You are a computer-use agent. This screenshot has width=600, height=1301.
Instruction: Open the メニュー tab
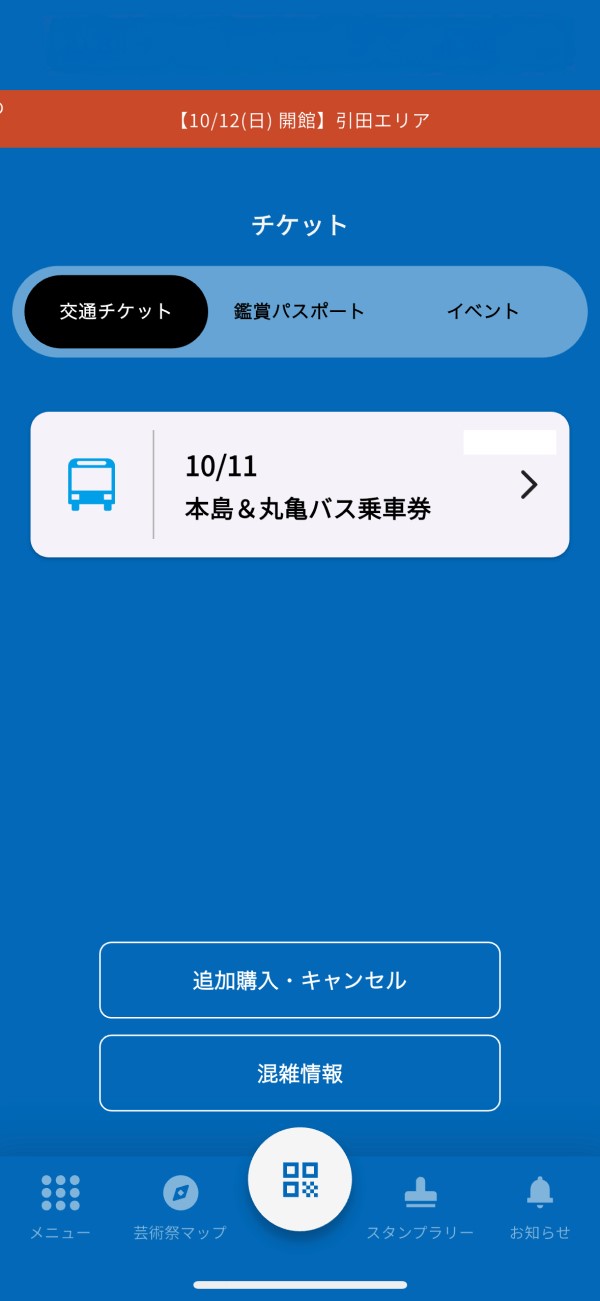pos(60,1206)
